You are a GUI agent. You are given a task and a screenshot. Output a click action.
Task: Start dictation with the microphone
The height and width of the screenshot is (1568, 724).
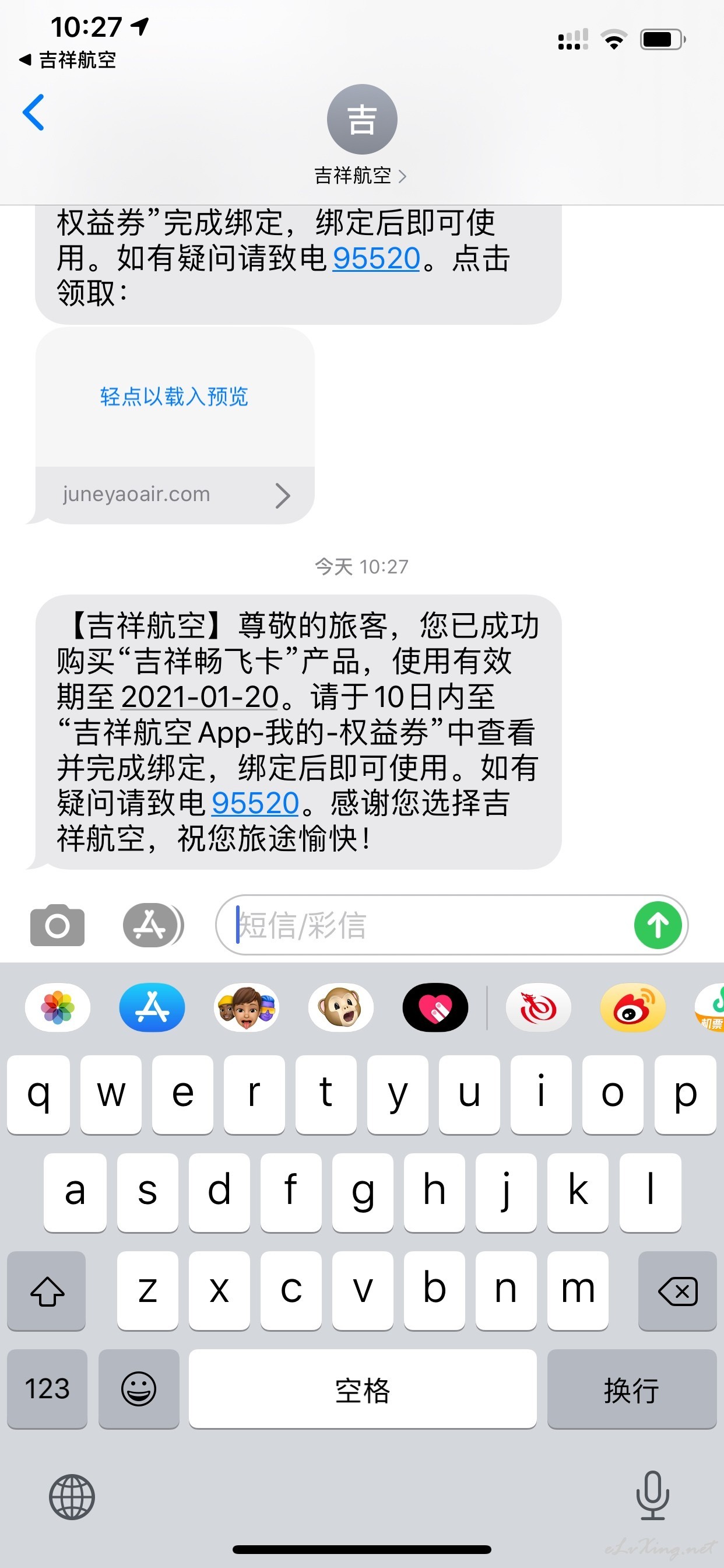[653, 1496]
